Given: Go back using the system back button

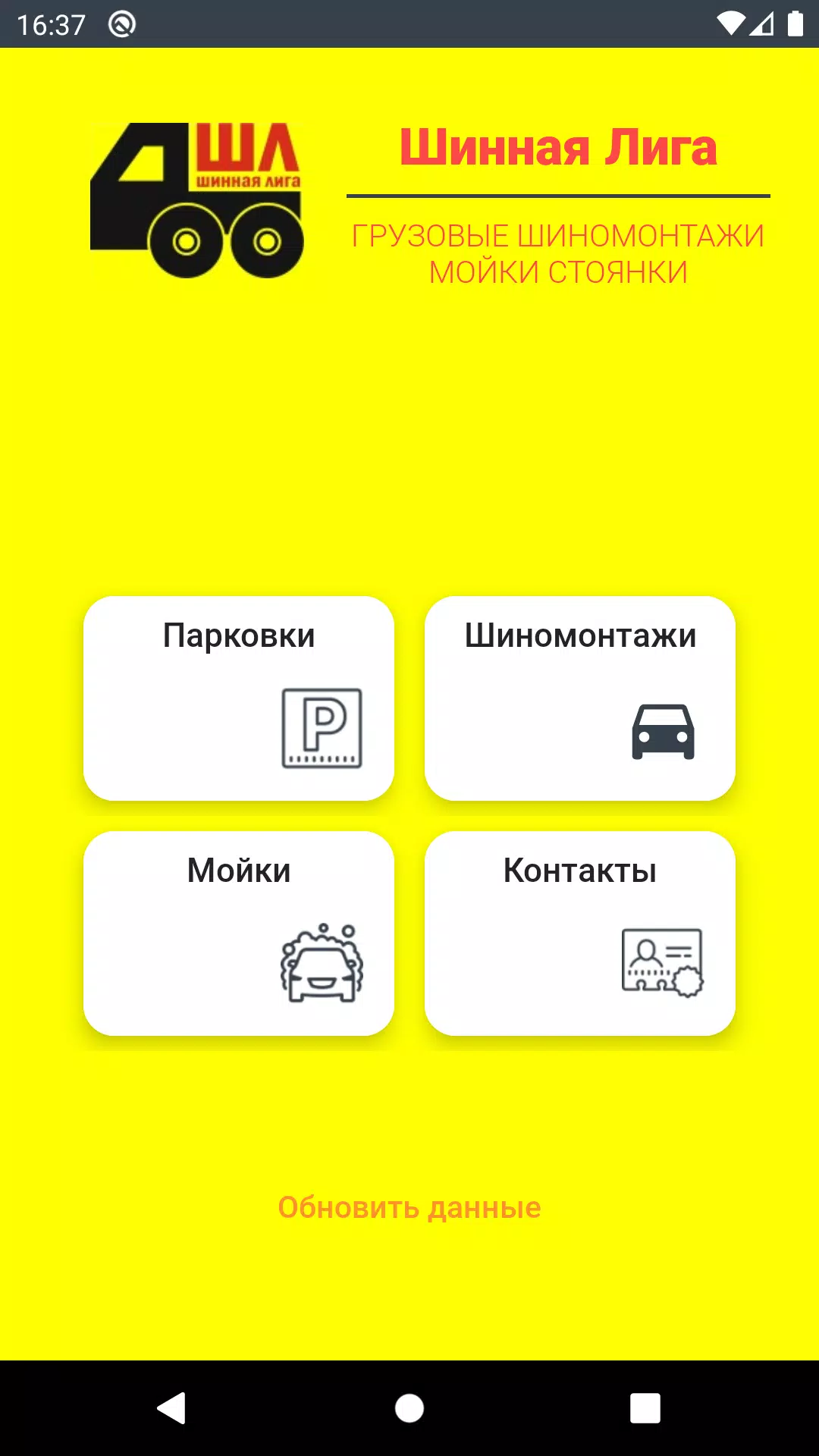Looking at the screenshot, I should coord(172,1408).
